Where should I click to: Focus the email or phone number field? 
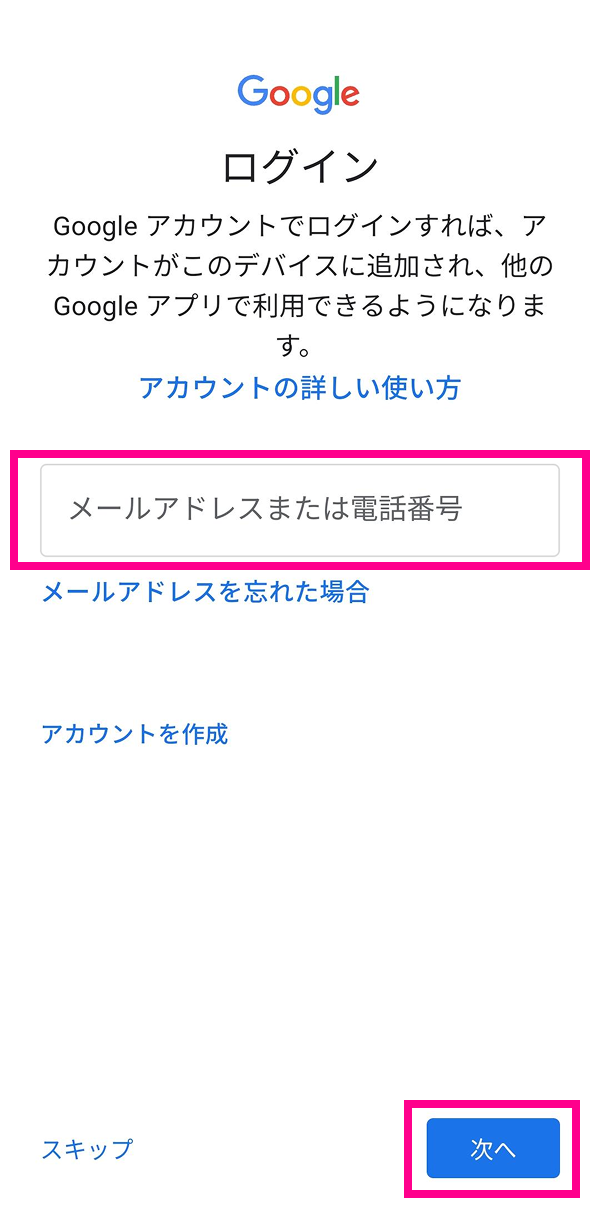tap(299, 510)
